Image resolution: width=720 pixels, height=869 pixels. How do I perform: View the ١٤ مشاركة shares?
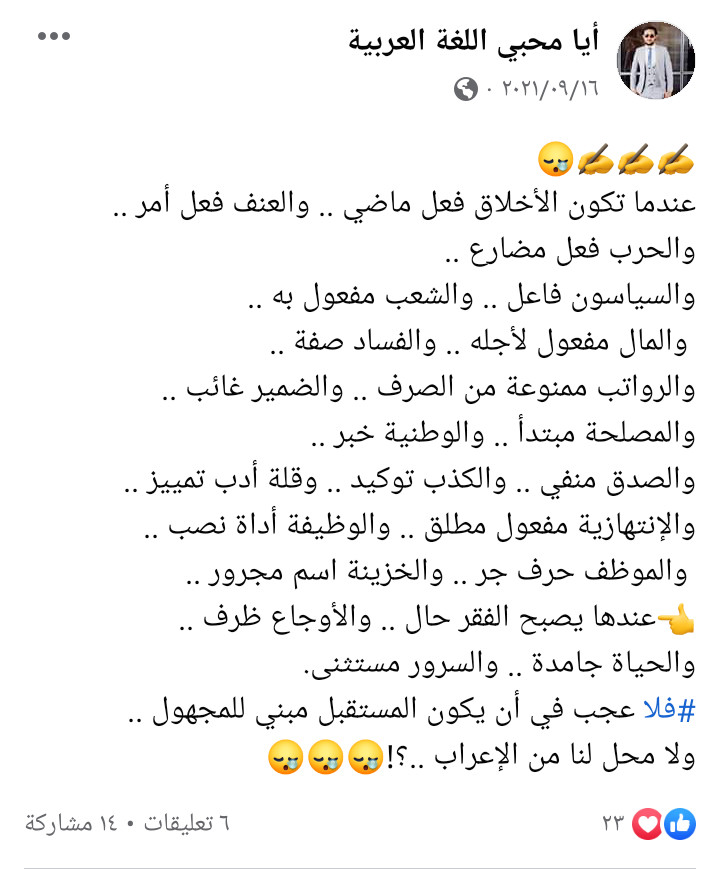71,823
